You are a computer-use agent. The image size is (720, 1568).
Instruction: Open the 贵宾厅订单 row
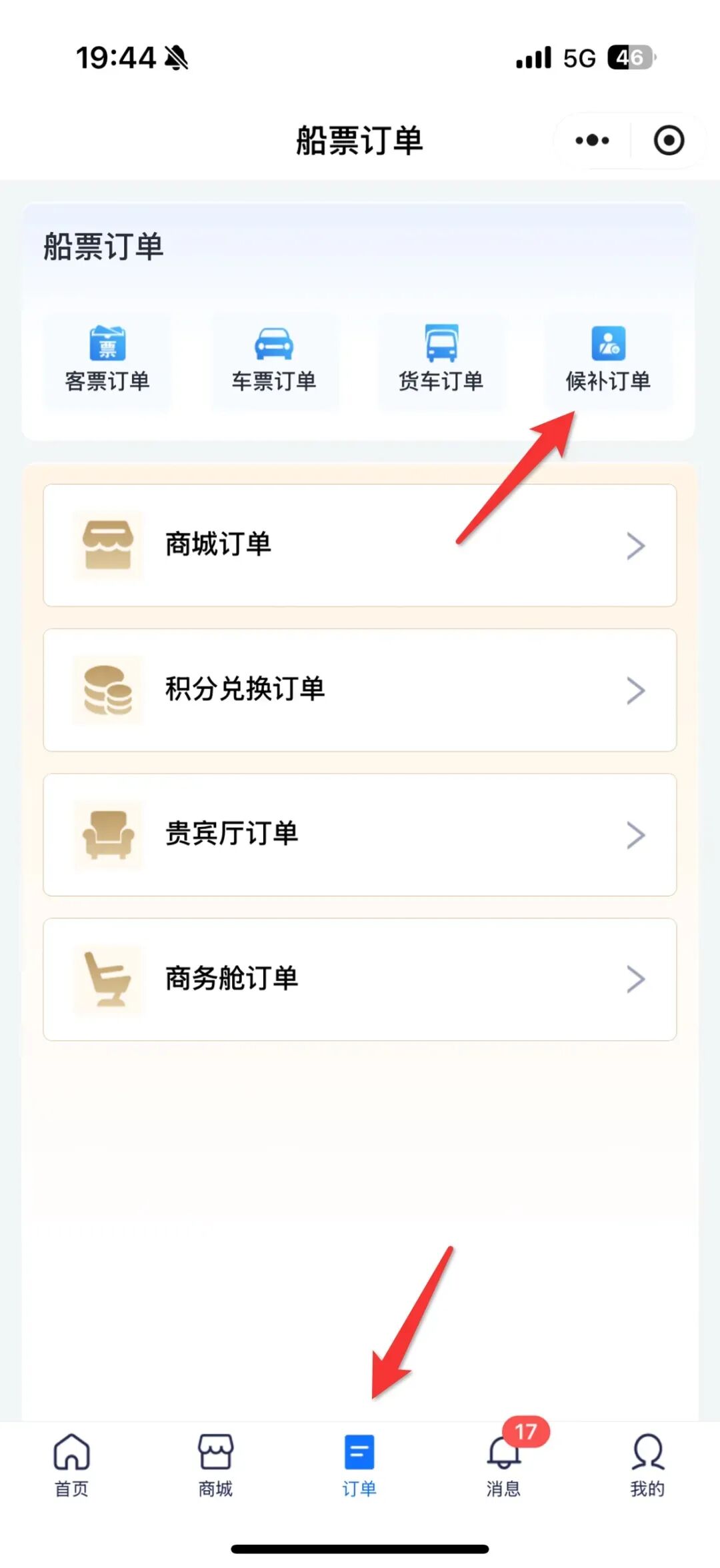tap(360, 834)
